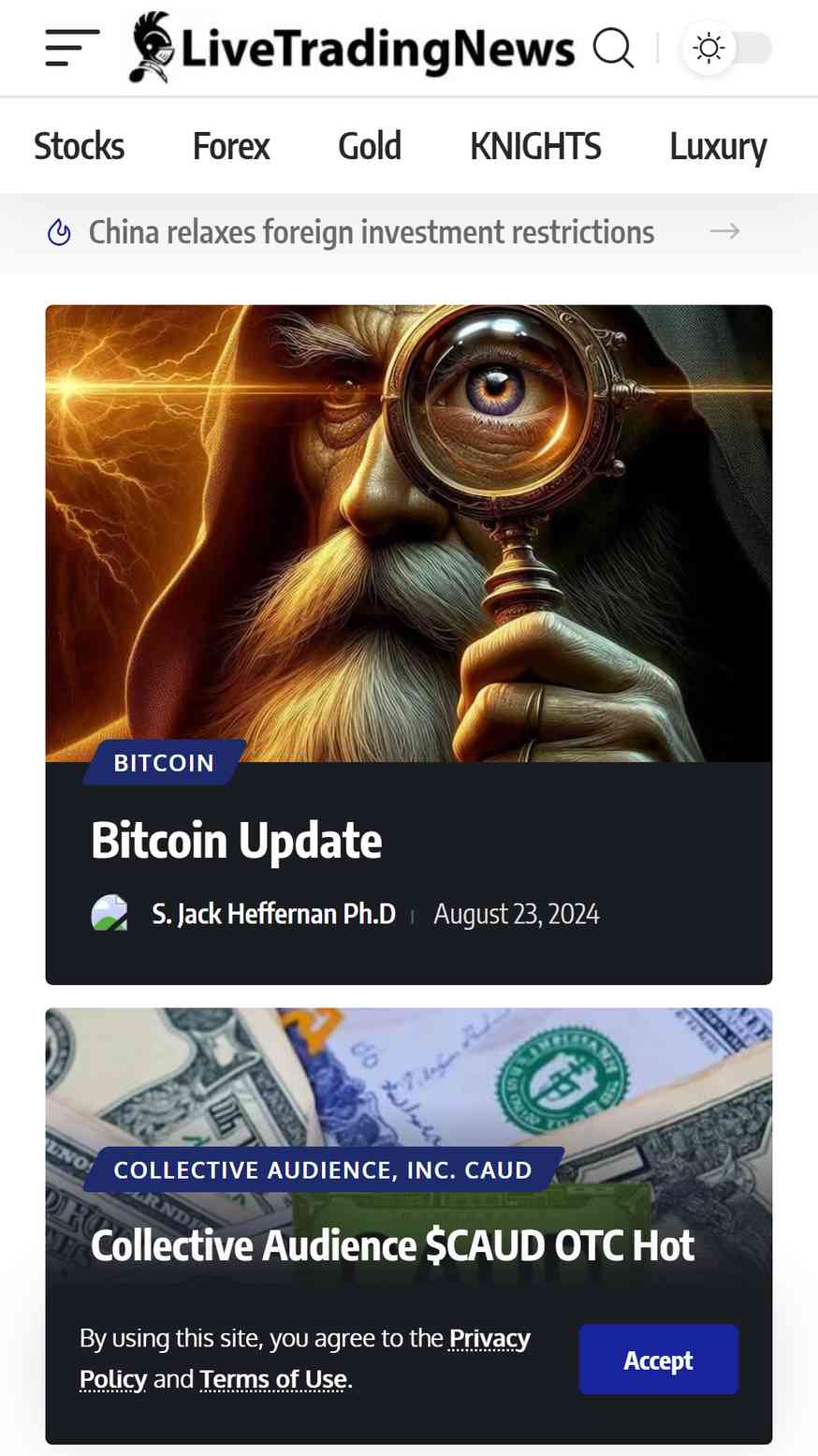This screenshot has height=1456, width=818.
Task: Open the Bitcoin Update headline
Action: tap(237, 840)
